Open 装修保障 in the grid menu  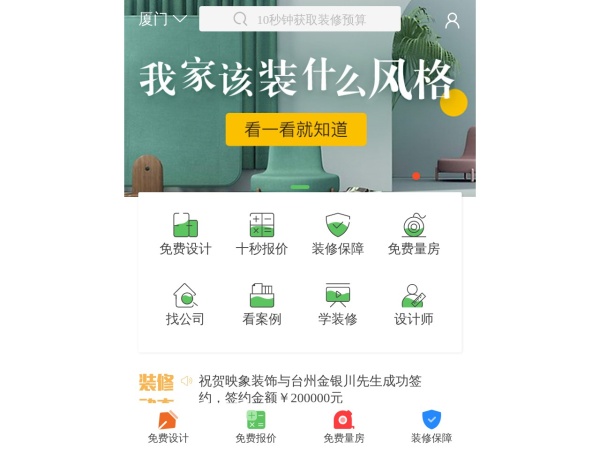point(338,235)
